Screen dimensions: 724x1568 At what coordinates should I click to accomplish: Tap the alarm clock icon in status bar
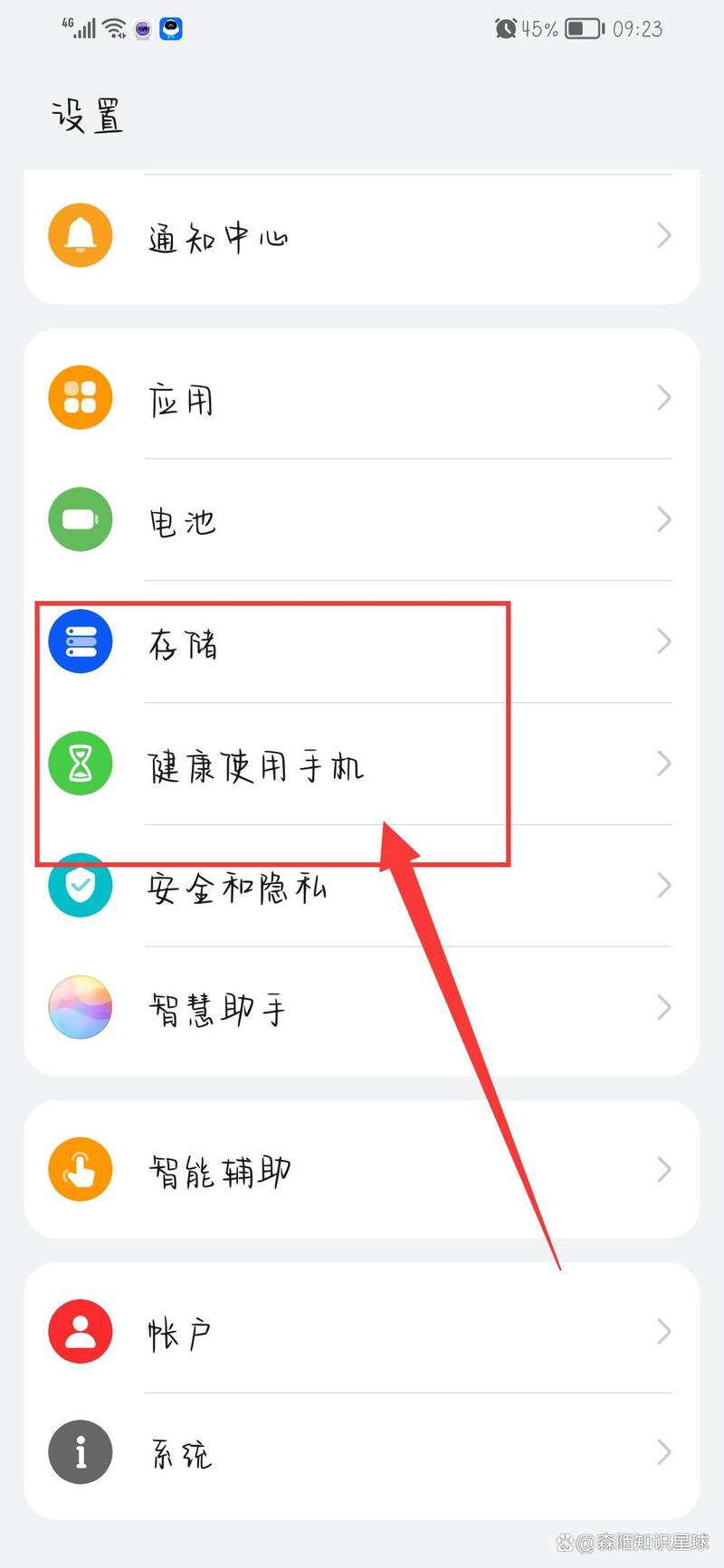click(x=507, y=28)
